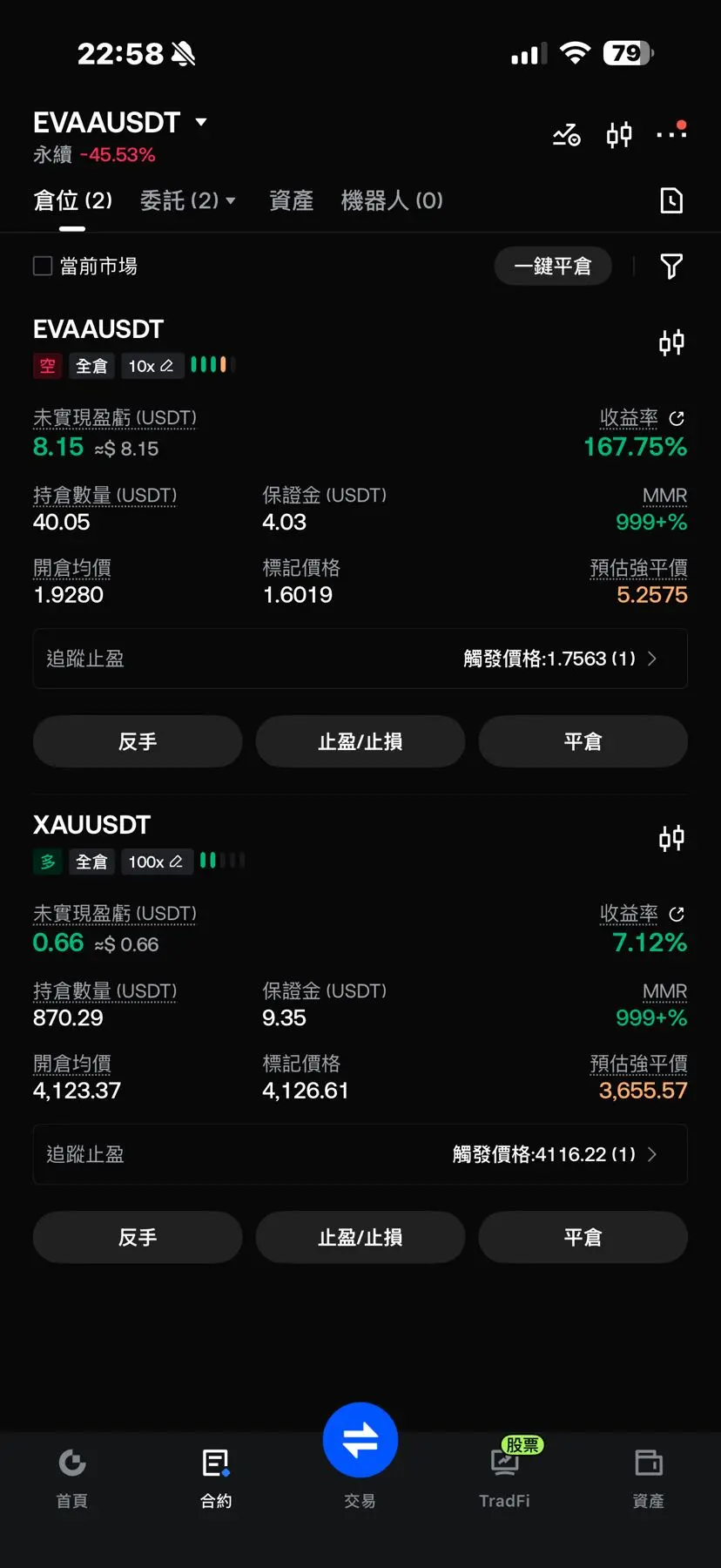Open the three-dot overflow menu
Screen dimensions: 721x1568
click(671, 132)
